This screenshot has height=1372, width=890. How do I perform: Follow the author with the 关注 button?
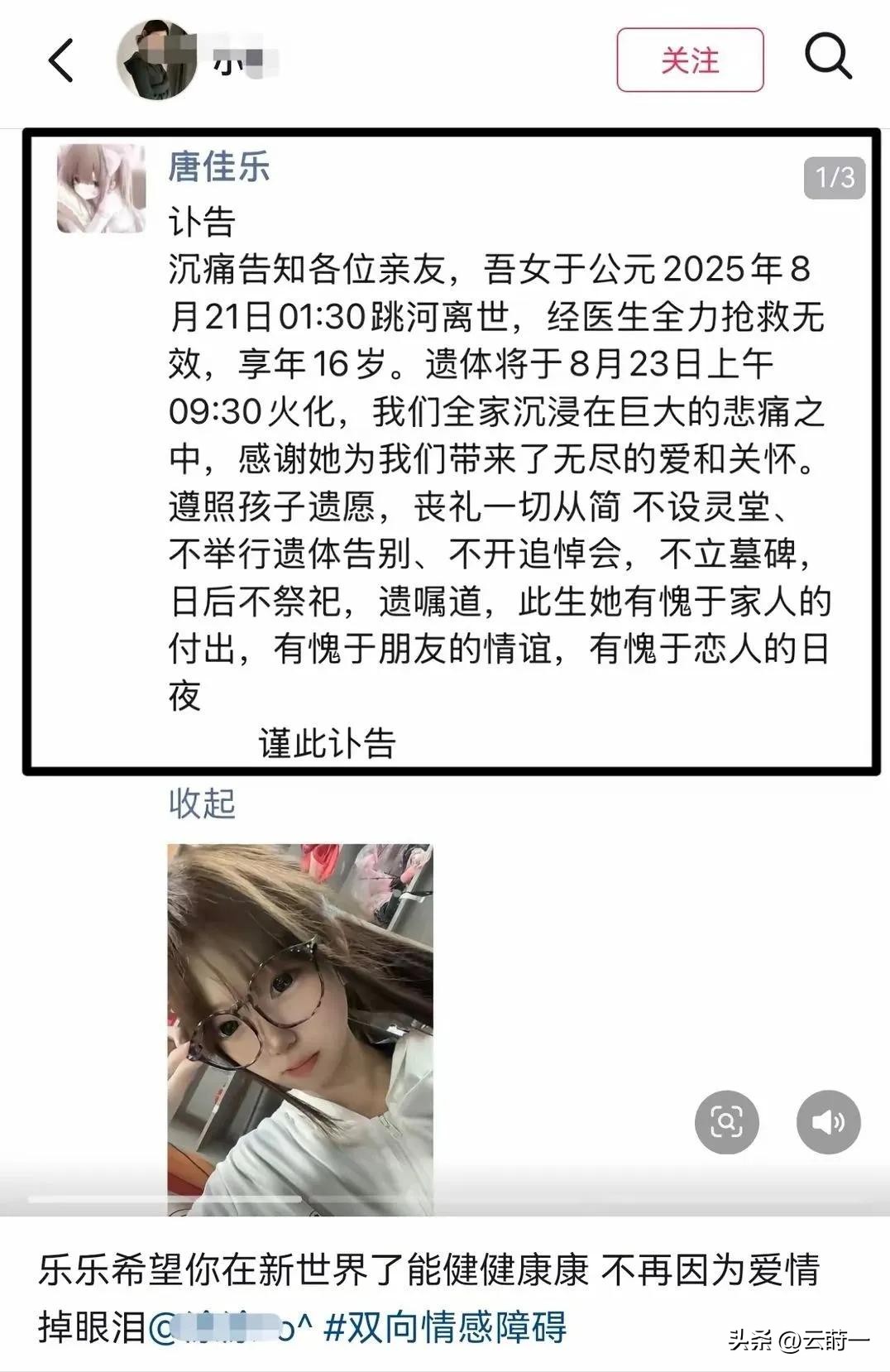pos(690,60)
